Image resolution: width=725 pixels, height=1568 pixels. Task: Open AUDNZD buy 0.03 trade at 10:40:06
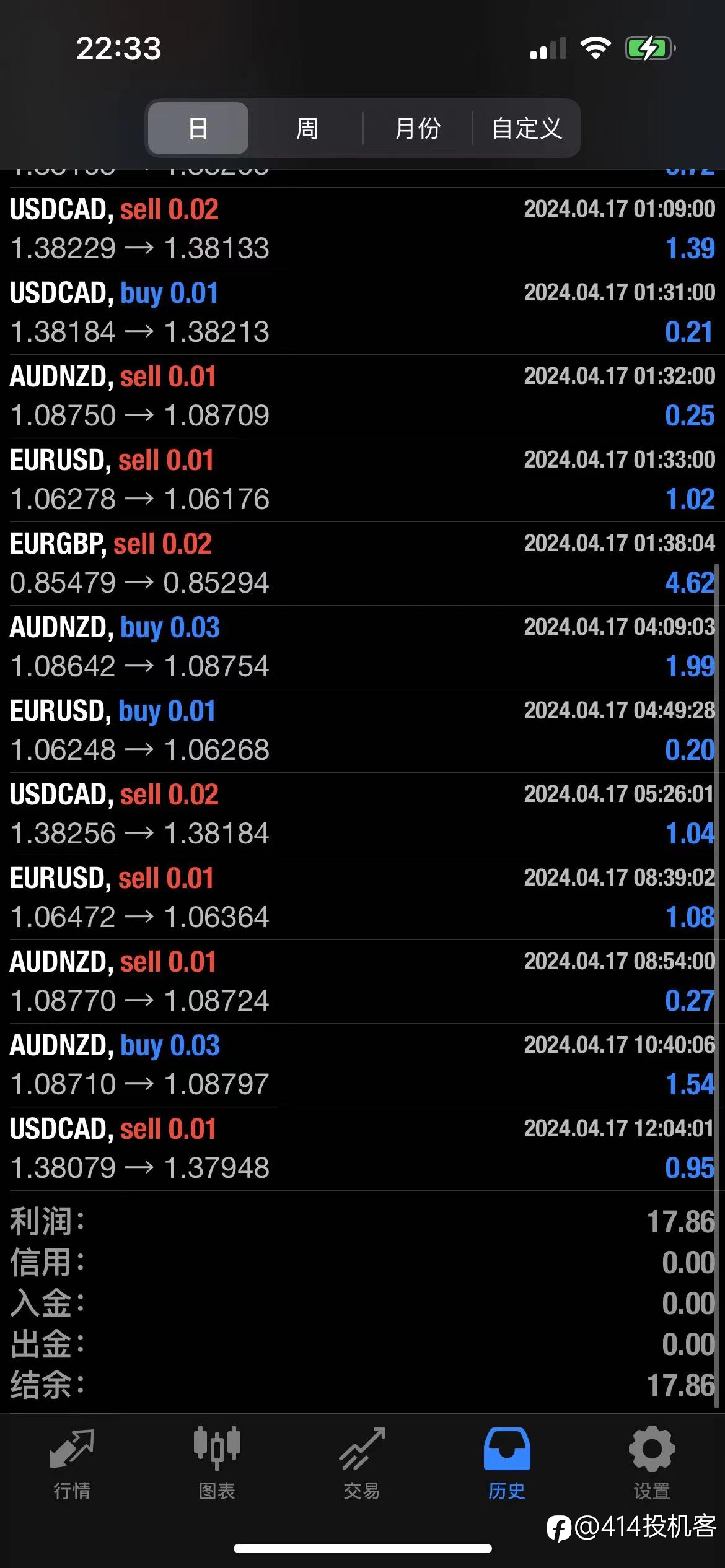pos(362,1065)
